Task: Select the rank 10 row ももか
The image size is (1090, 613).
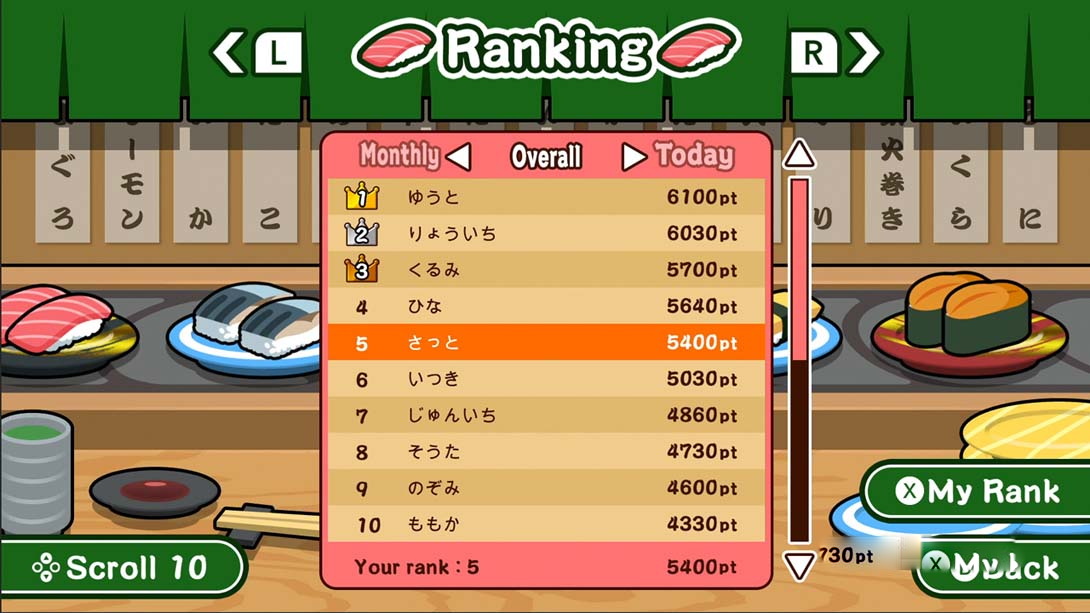Action: click(546, 524)
